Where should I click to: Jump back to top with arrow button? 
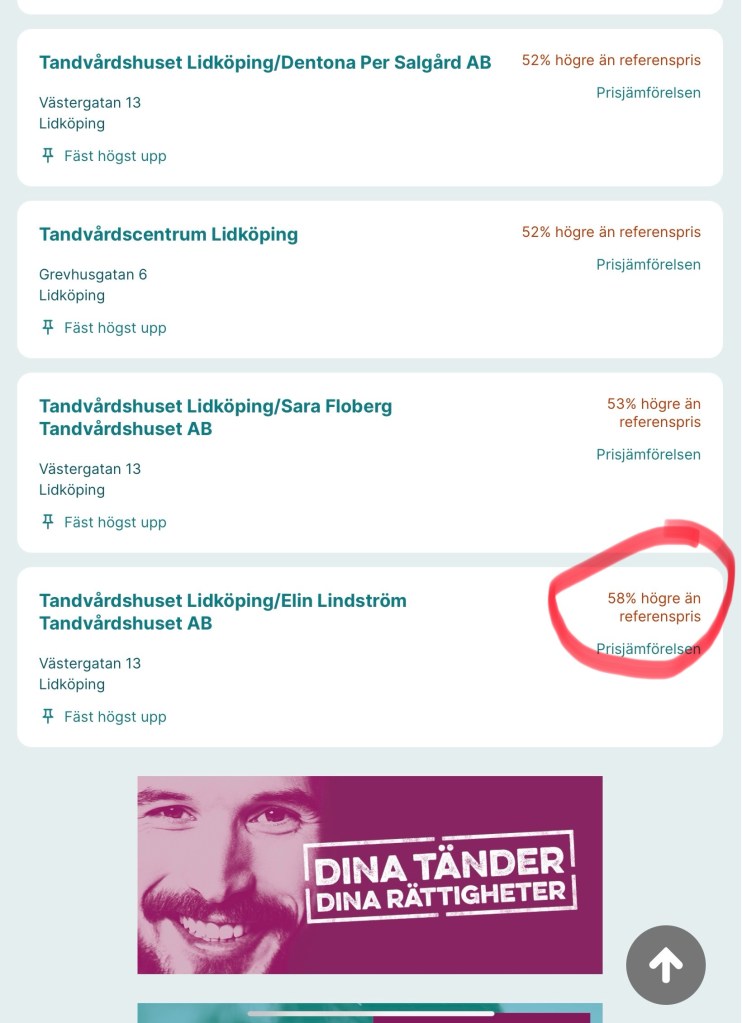click(x=666, y=965)
